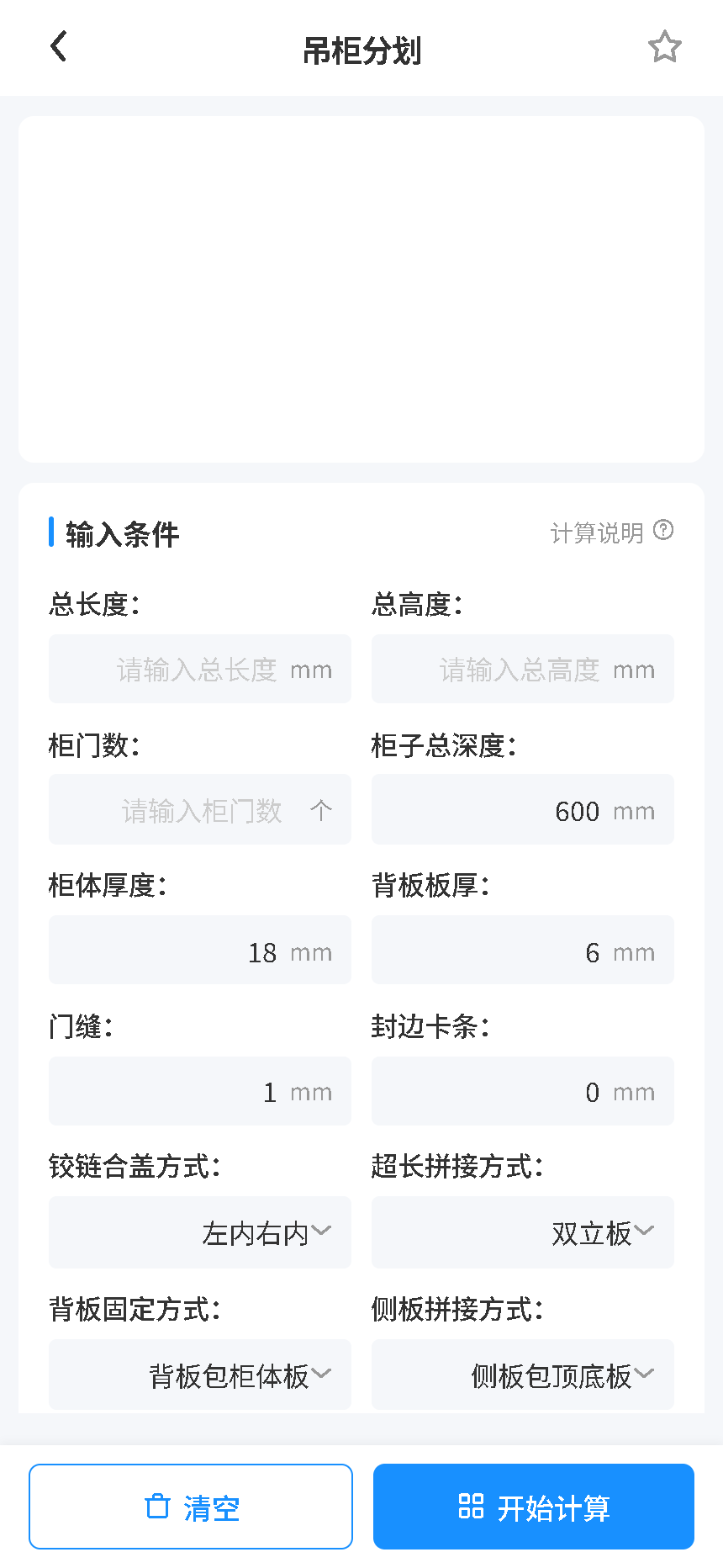Click the 总高度 total height input field
This screenshot has height=1568, width=723.
(521, 668)
